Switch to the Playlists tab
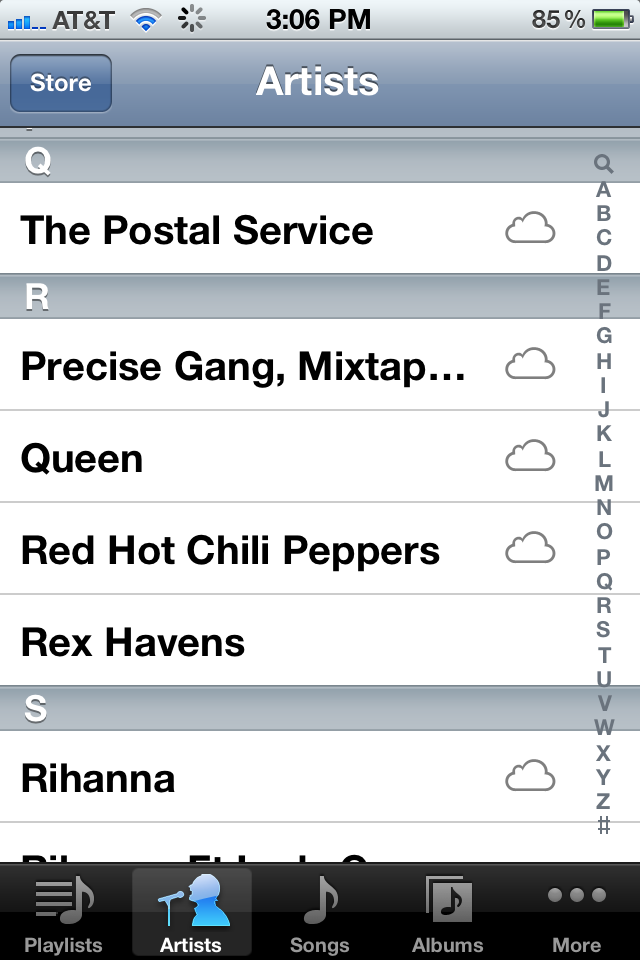Image resolution: width=640 pixels, height=960 pixels. tap(63, 913)
